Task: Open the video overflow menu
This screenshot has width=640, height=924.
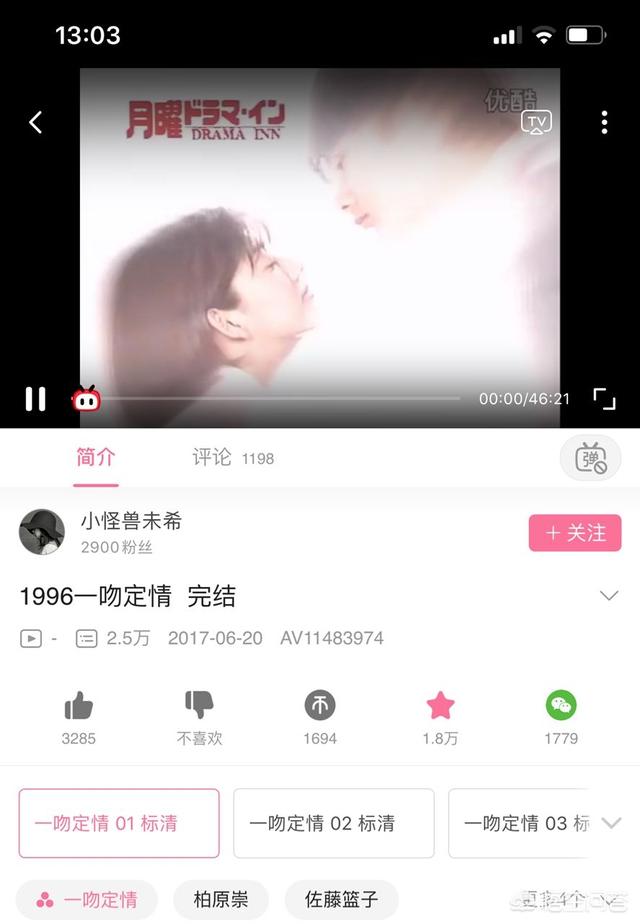Action: (604, 122)
